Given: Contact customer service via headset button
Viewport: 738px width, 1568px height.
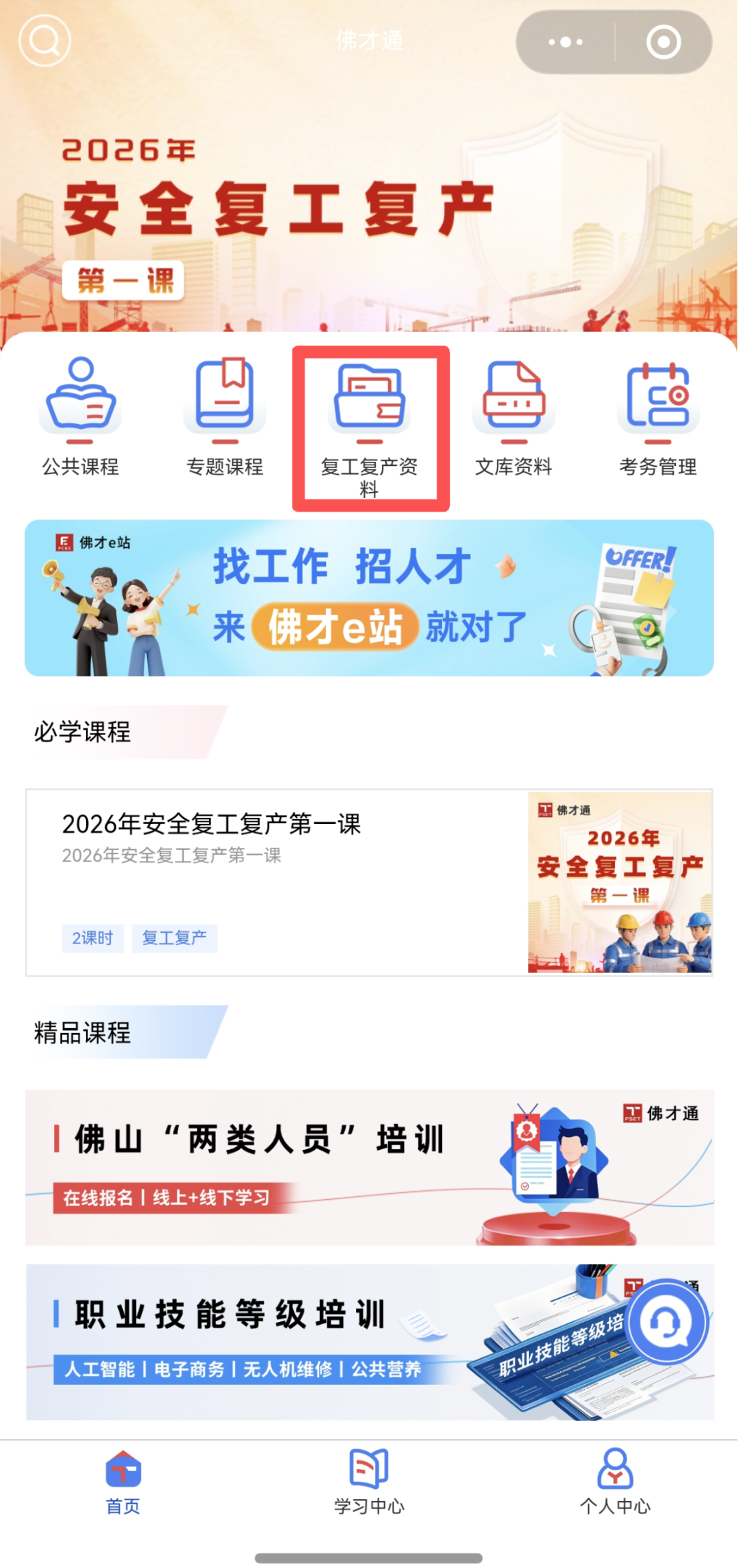Looking at the screenshot, I should point(667,1323).
